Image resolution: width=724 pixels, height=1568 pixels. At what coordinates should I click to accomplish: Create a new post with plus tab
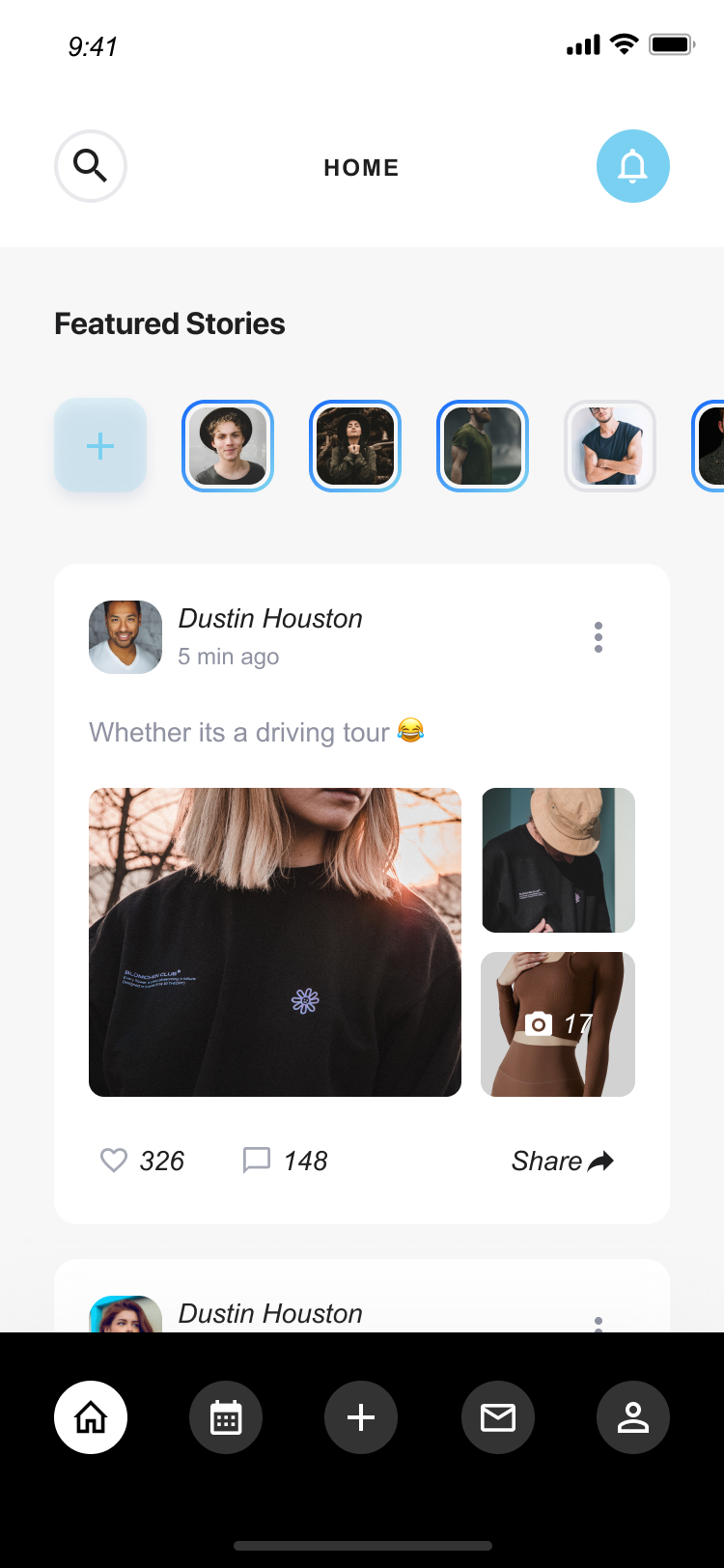(x=361, y=1417)
